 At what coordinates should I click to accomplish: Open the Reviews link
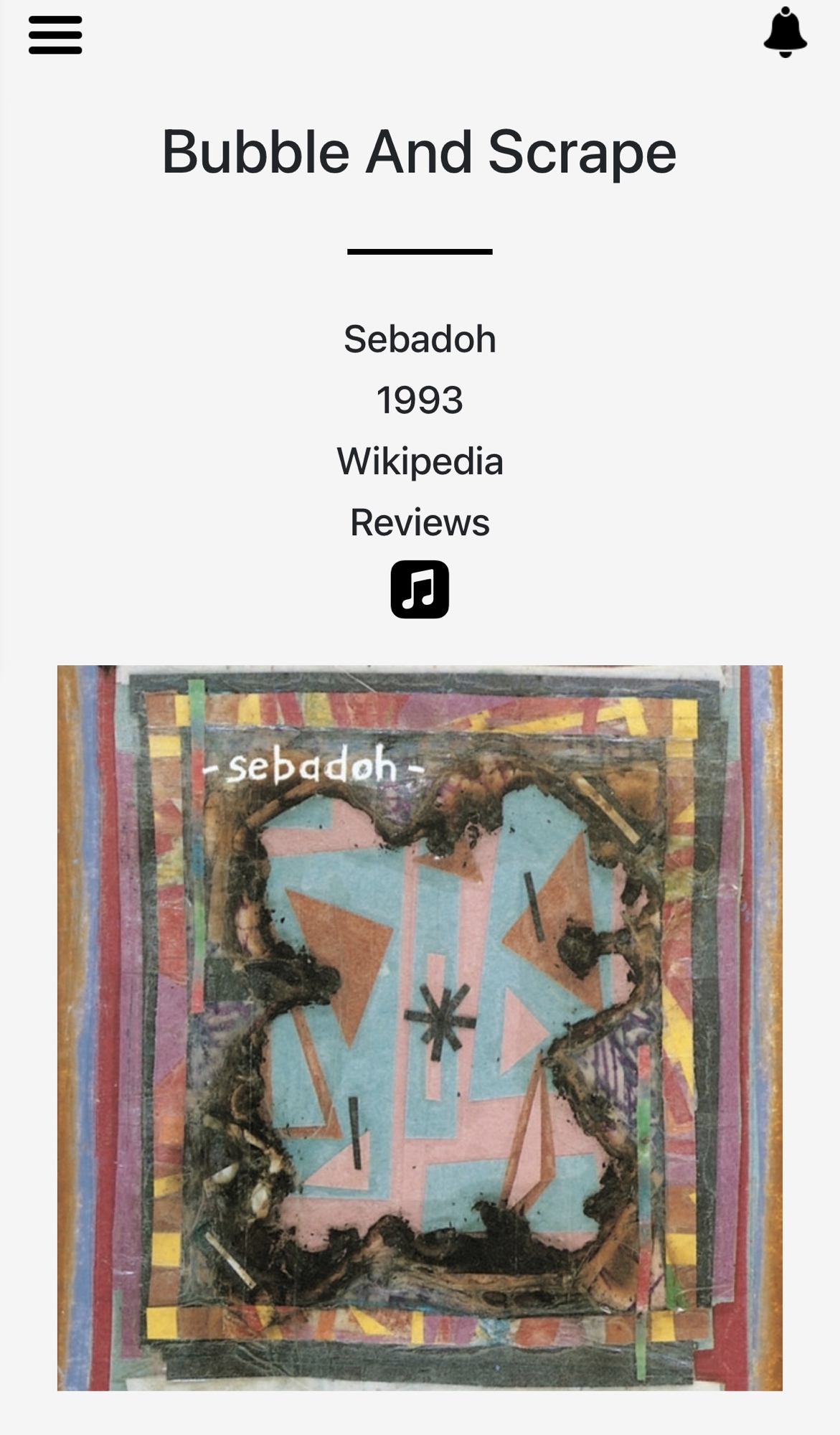coord(420,522)
